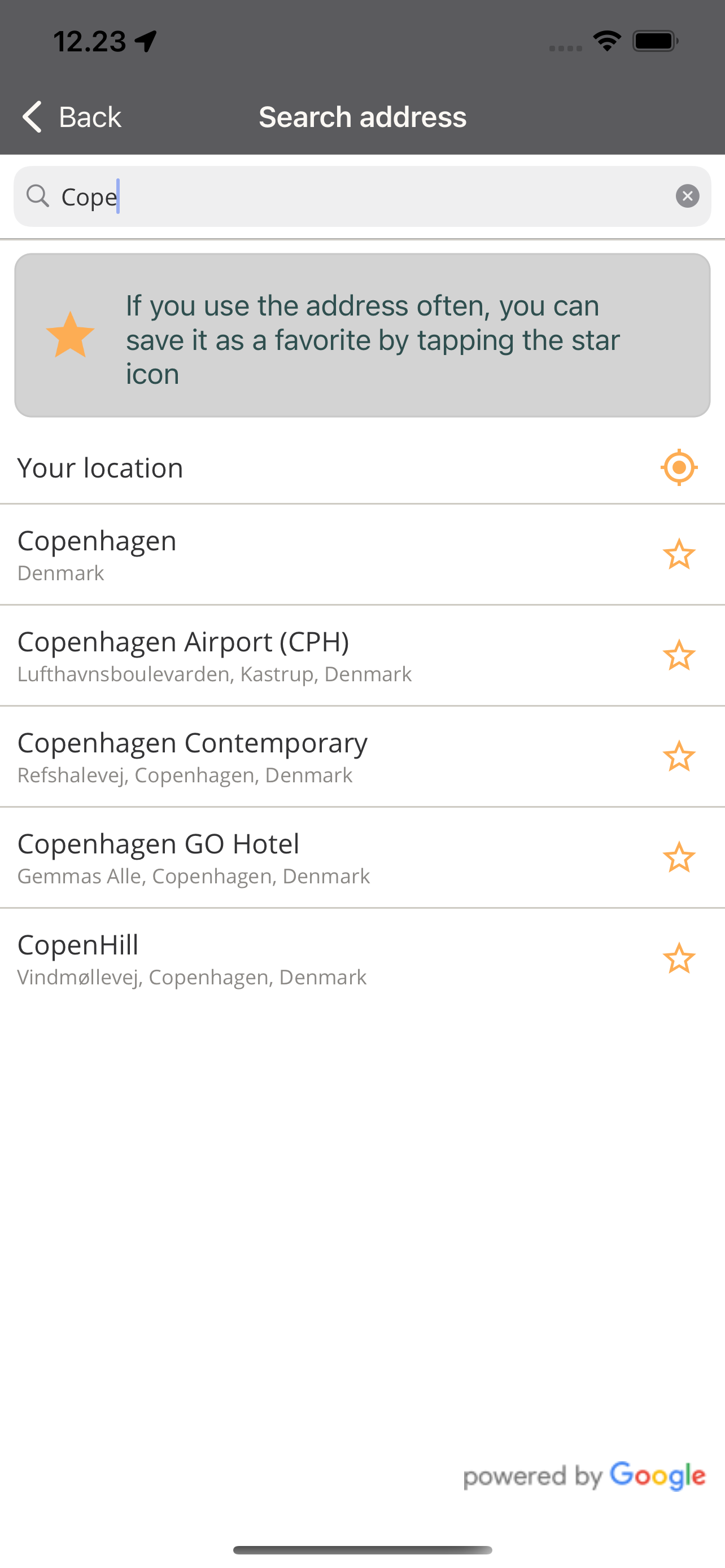Tap the search box containing Cope
The height and width of the screenshot is (1568, 725).
point(362,196)
